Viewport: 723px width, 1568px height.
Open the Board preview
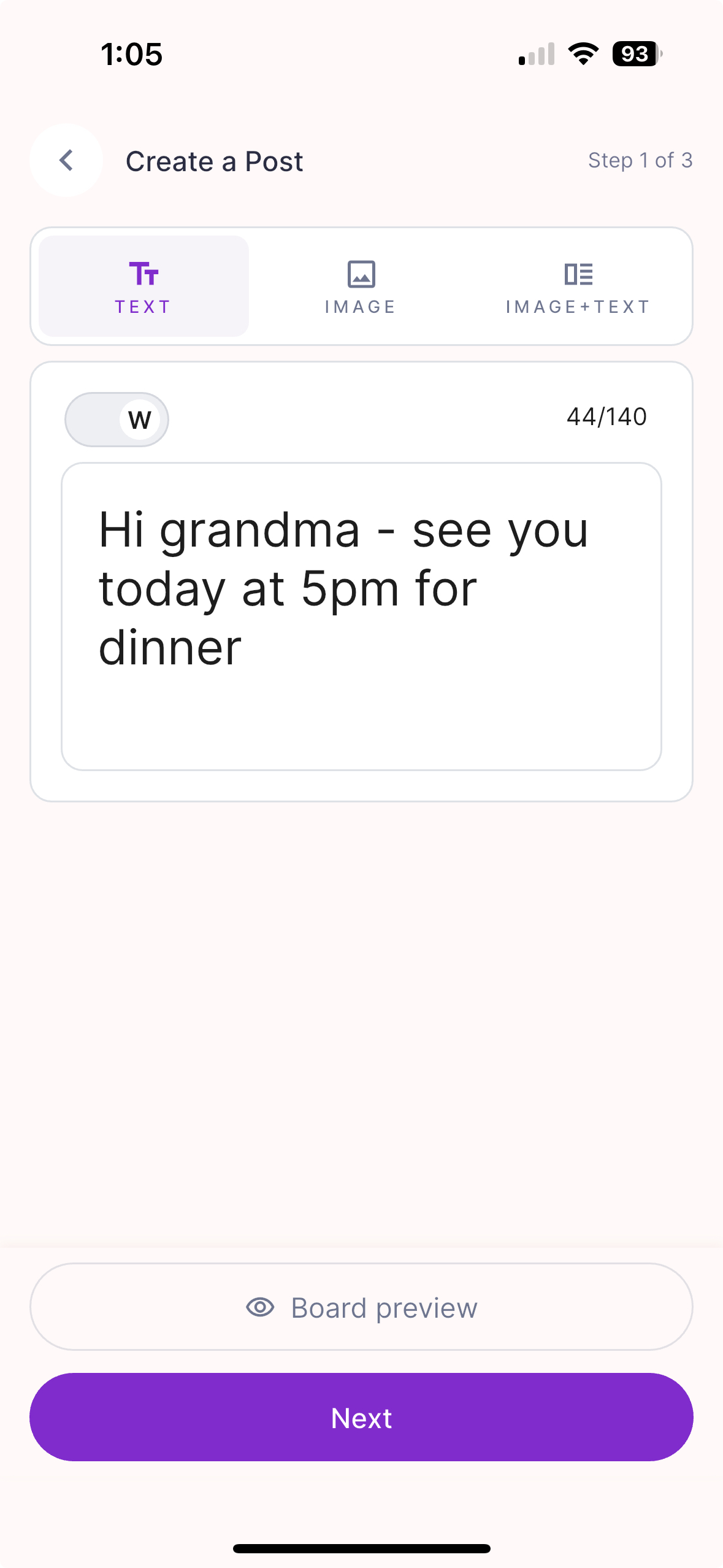361,1307
